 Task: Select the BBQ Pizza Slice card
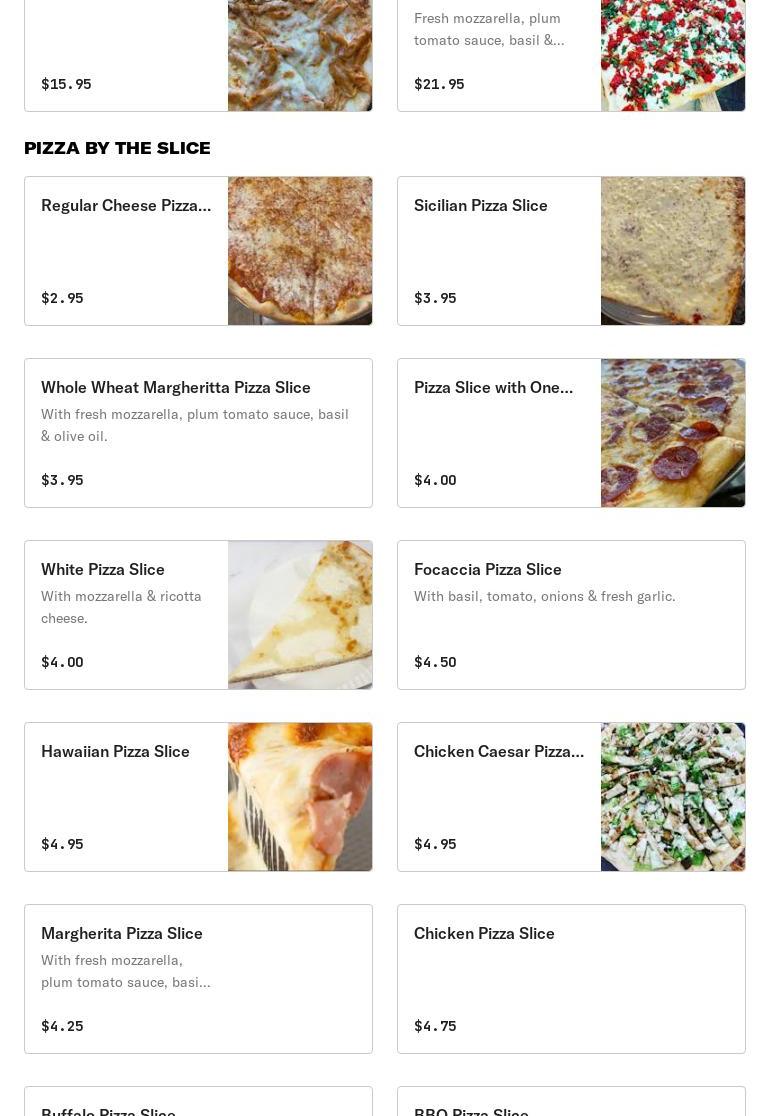(571, 1103)
